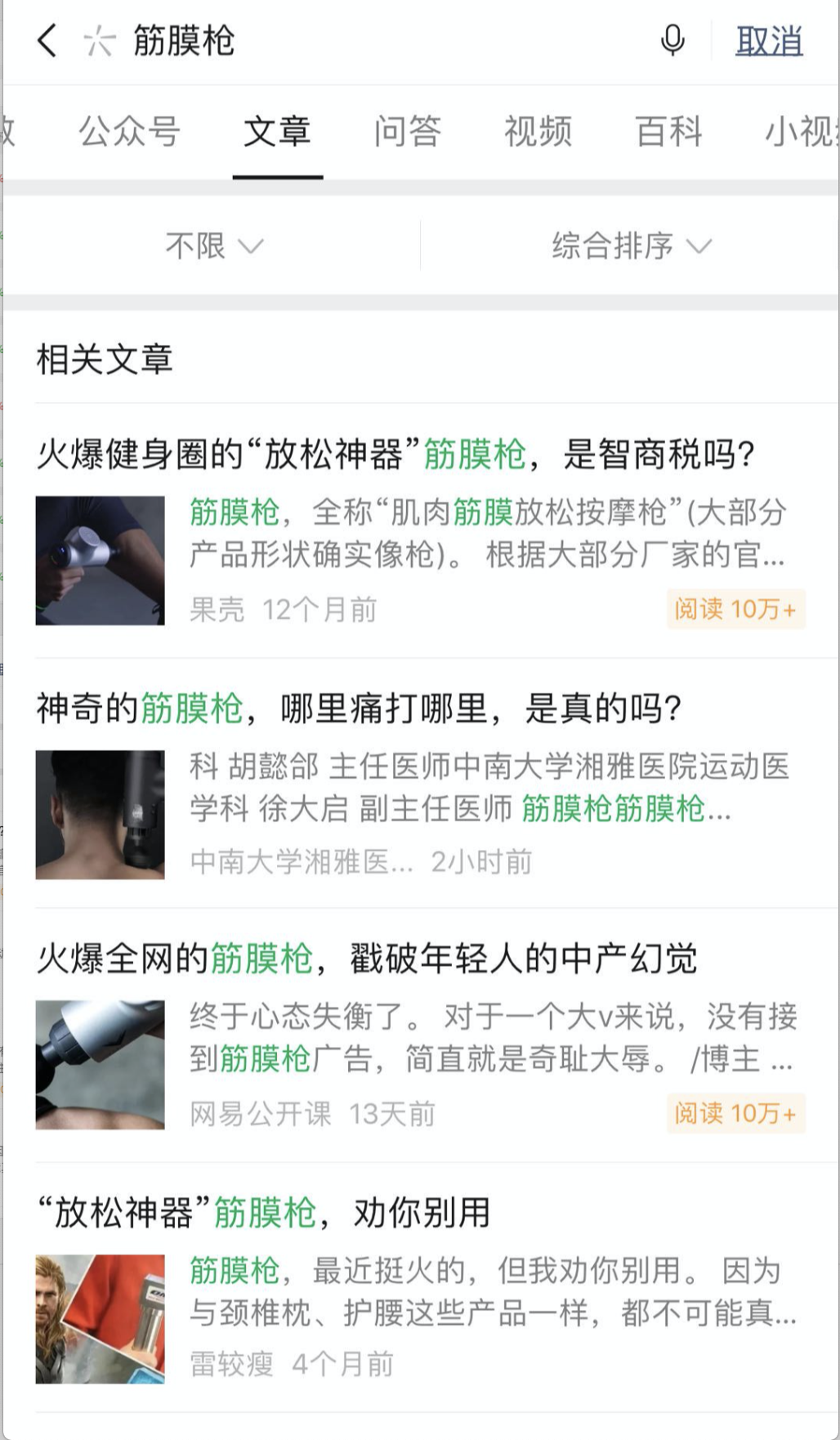Expand the 综合排序 sort dropdown
Image resolution: width=840 pixels, height=1440 pixels.
(x=631, y=245)
